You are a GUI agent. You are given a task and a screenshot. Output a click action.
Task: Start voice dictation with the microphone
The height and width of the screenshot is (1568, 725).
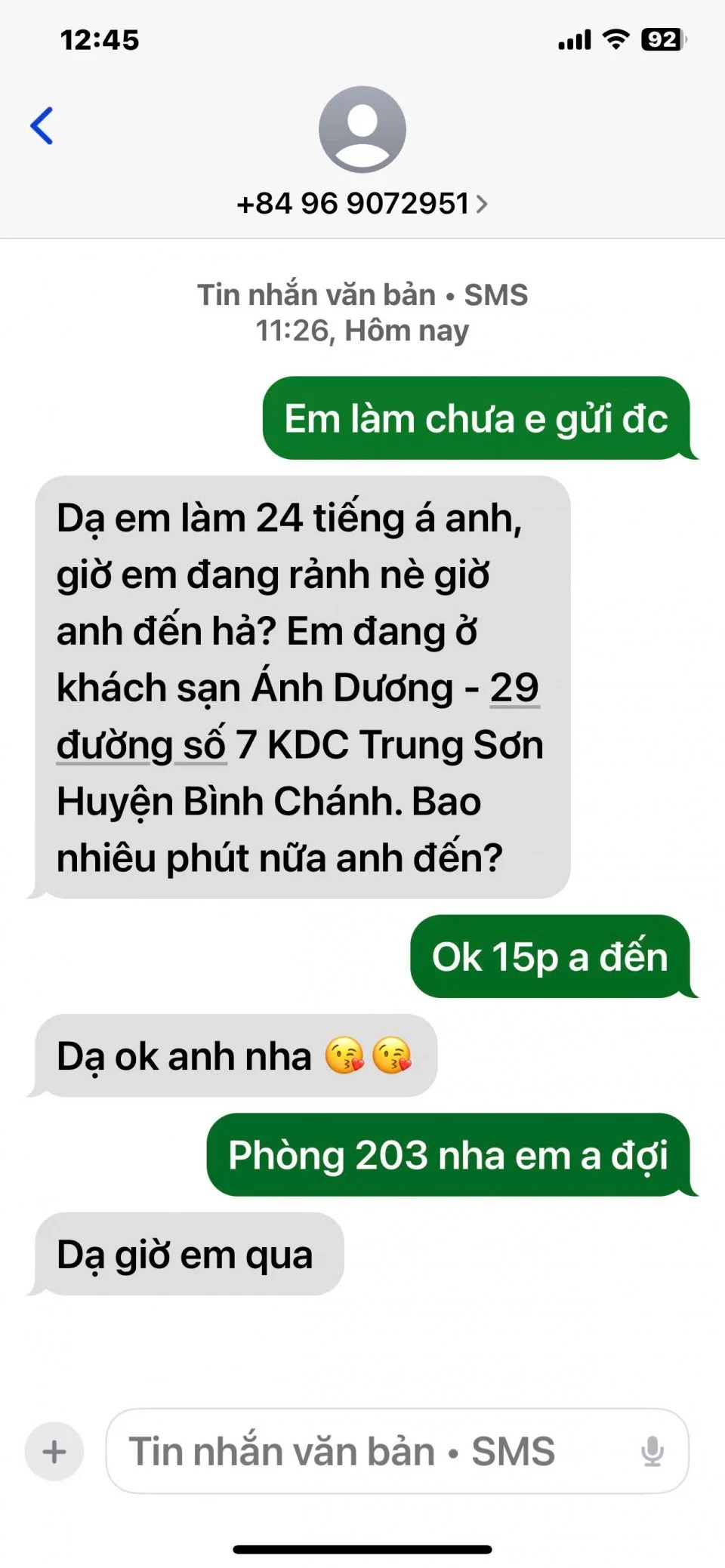click(652, 1451)
